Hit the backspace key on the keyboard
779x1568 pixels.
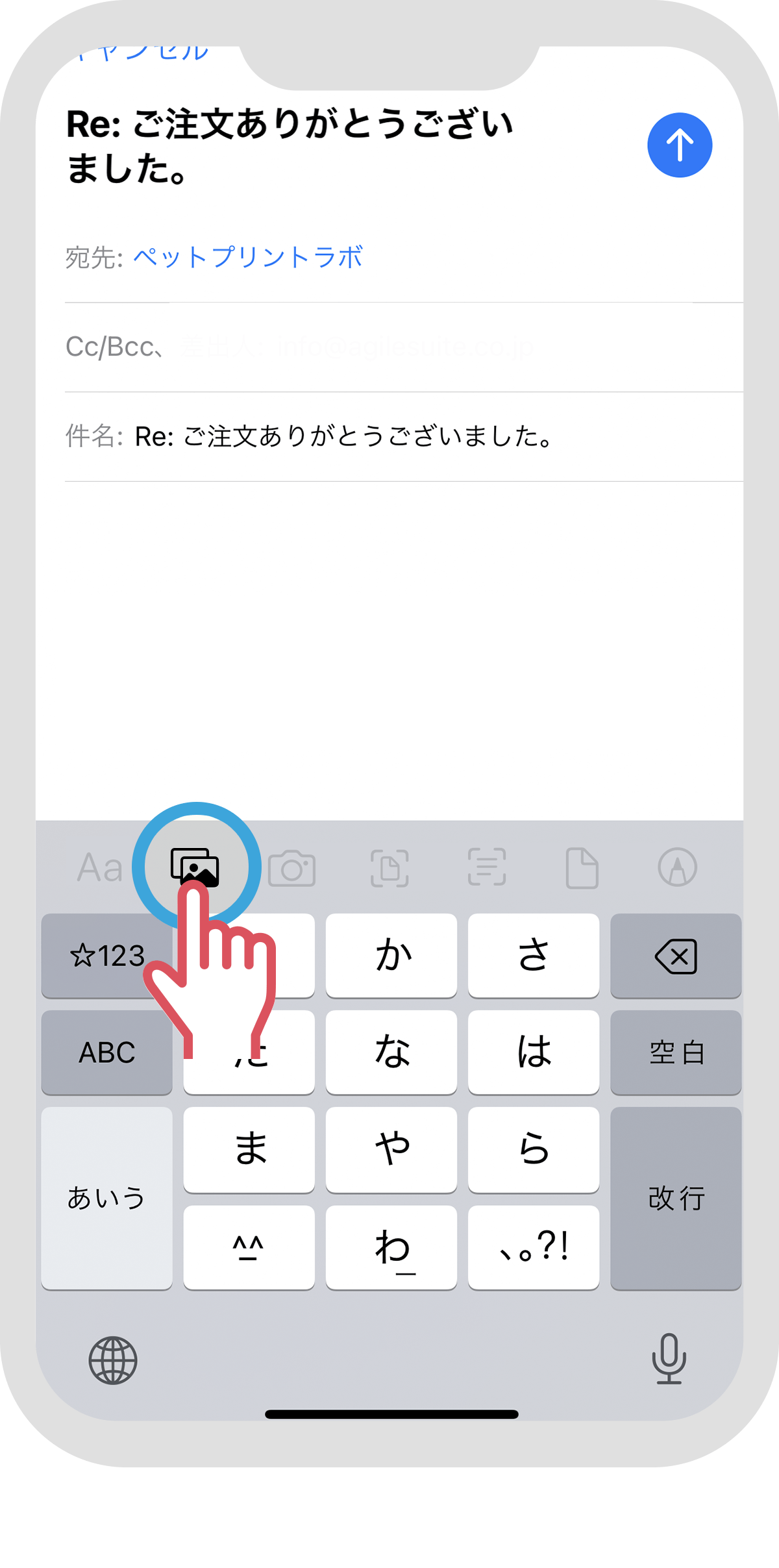[x=676, y=956]
